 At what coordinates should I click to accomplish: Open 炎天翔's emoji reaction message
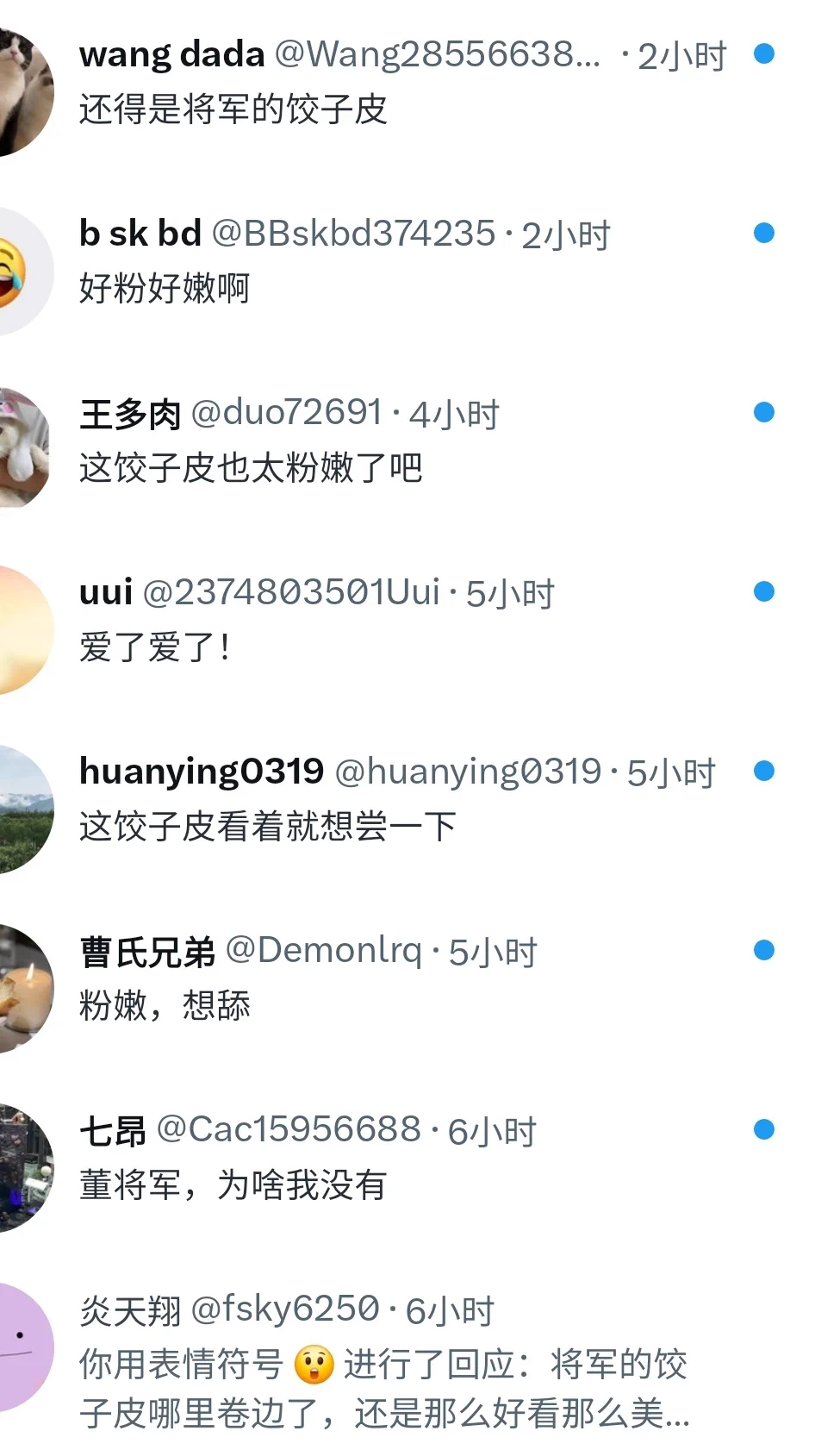click(x=383, y=1388)
